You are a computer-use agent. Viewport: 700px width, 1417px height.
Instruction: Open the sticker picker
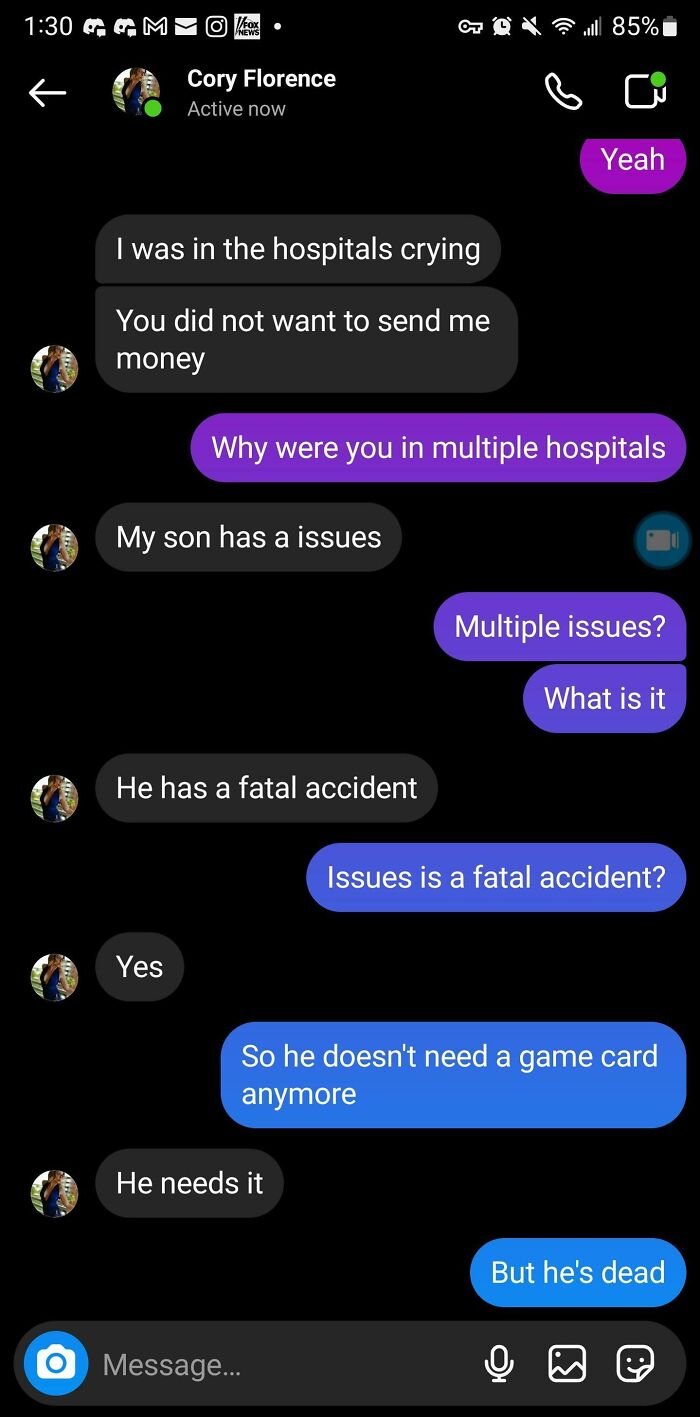coord(635,1363)
